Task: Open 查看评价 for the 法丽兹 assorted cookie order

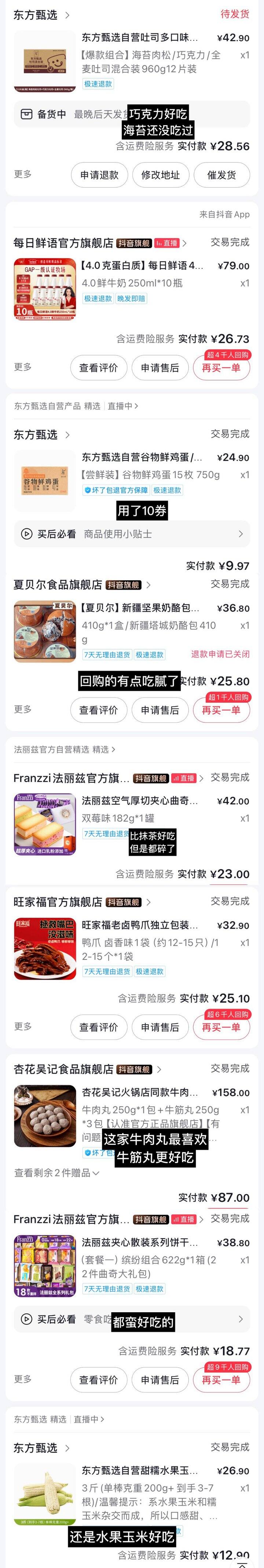Action: coord(99,1380)
